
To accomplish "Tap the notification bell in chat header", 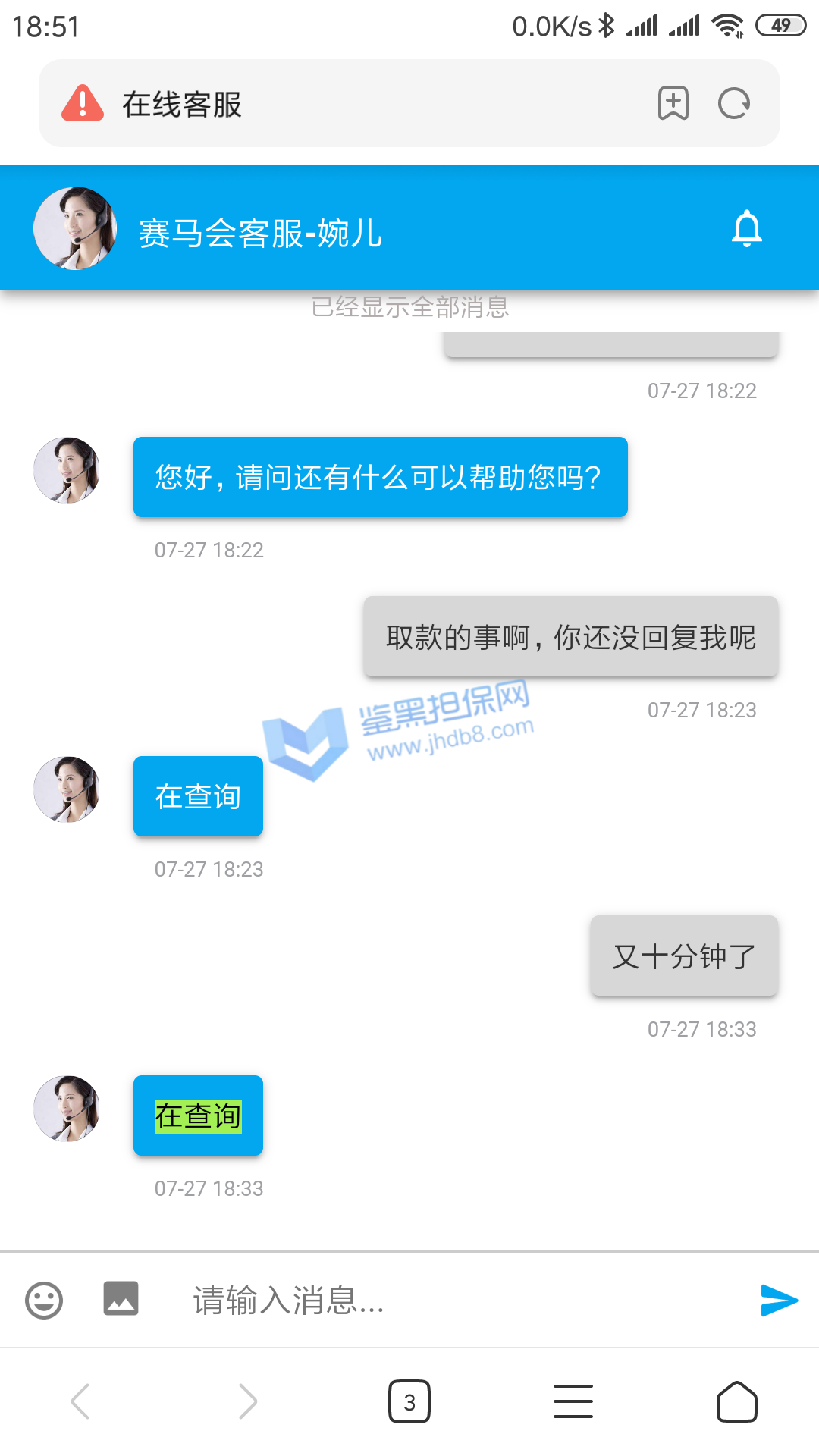I will point(746,228).
